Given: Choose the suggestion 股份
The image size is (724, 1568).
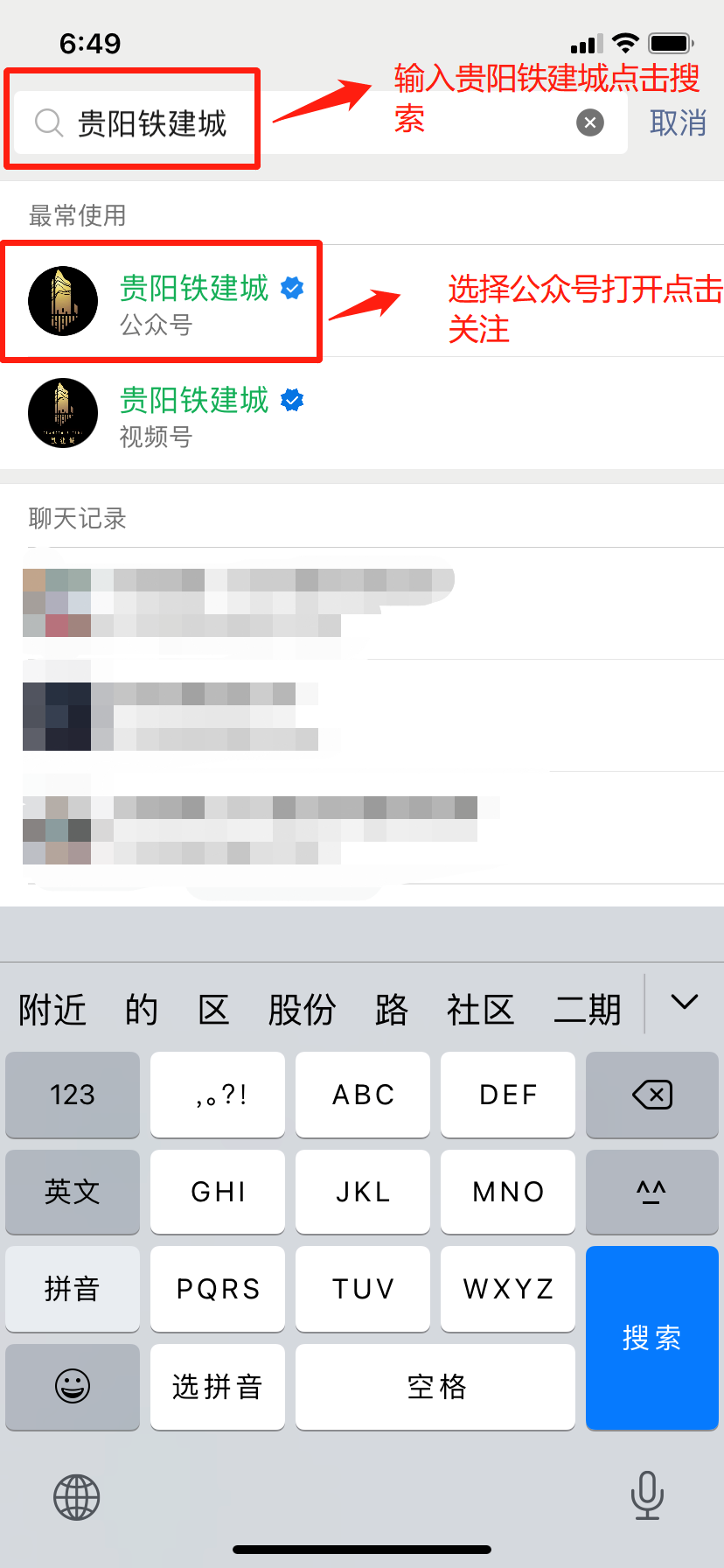Looking at the screenshot, I should [x=302, y=1010].
